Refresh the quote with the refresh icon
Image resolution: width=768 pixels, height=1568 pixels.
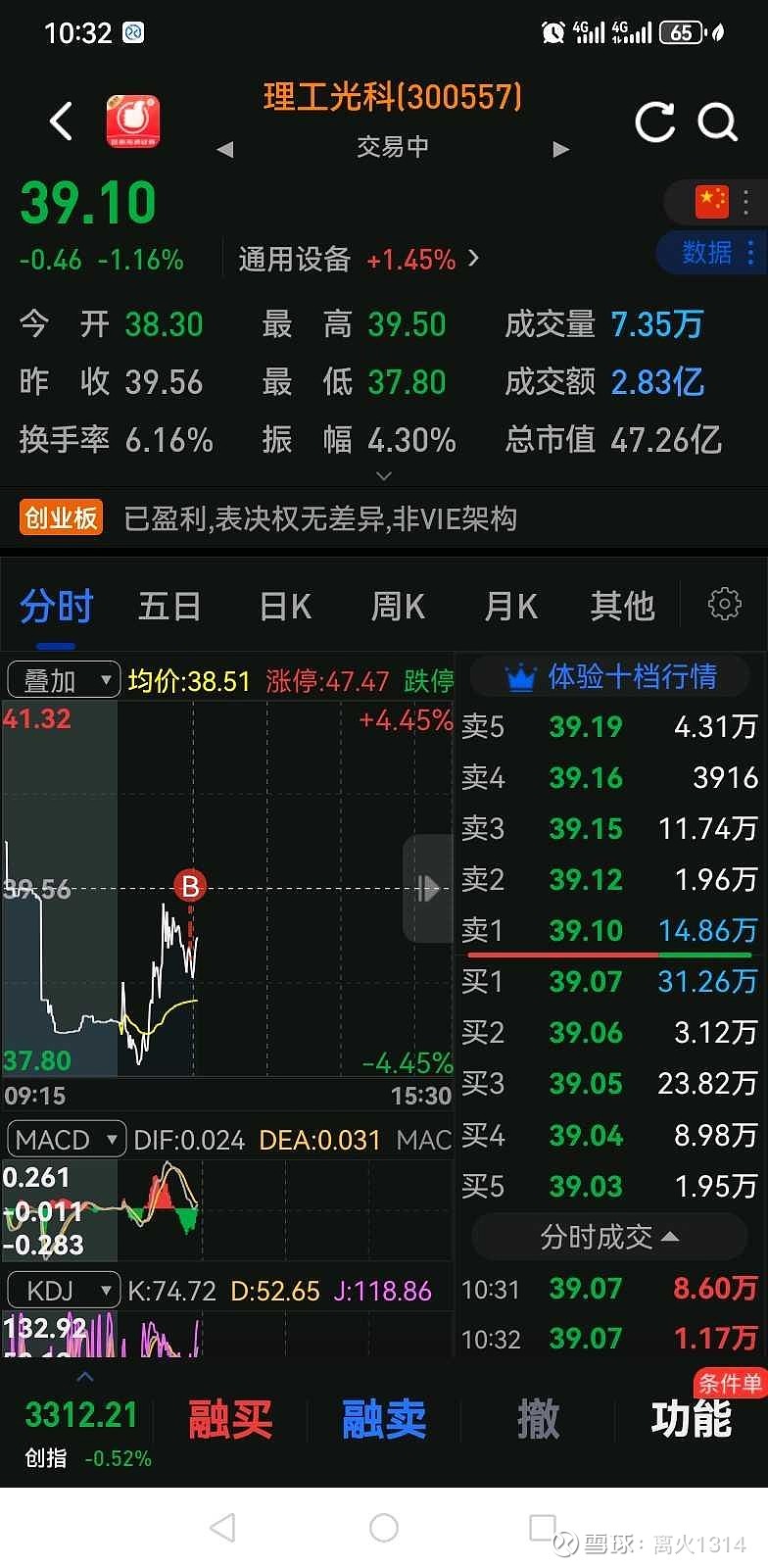click(x=654, y=122)
